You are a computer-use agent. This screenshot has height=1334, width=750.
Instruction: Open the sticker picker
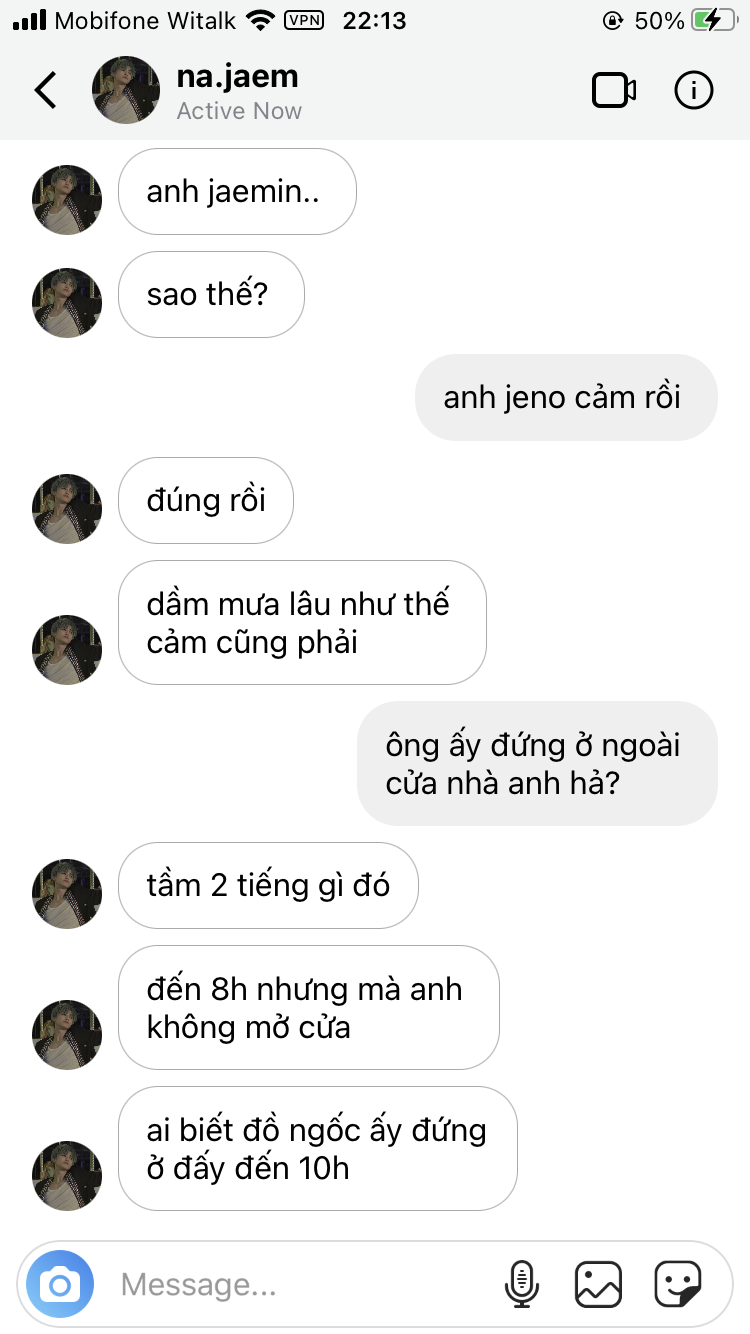[677, 1284]
